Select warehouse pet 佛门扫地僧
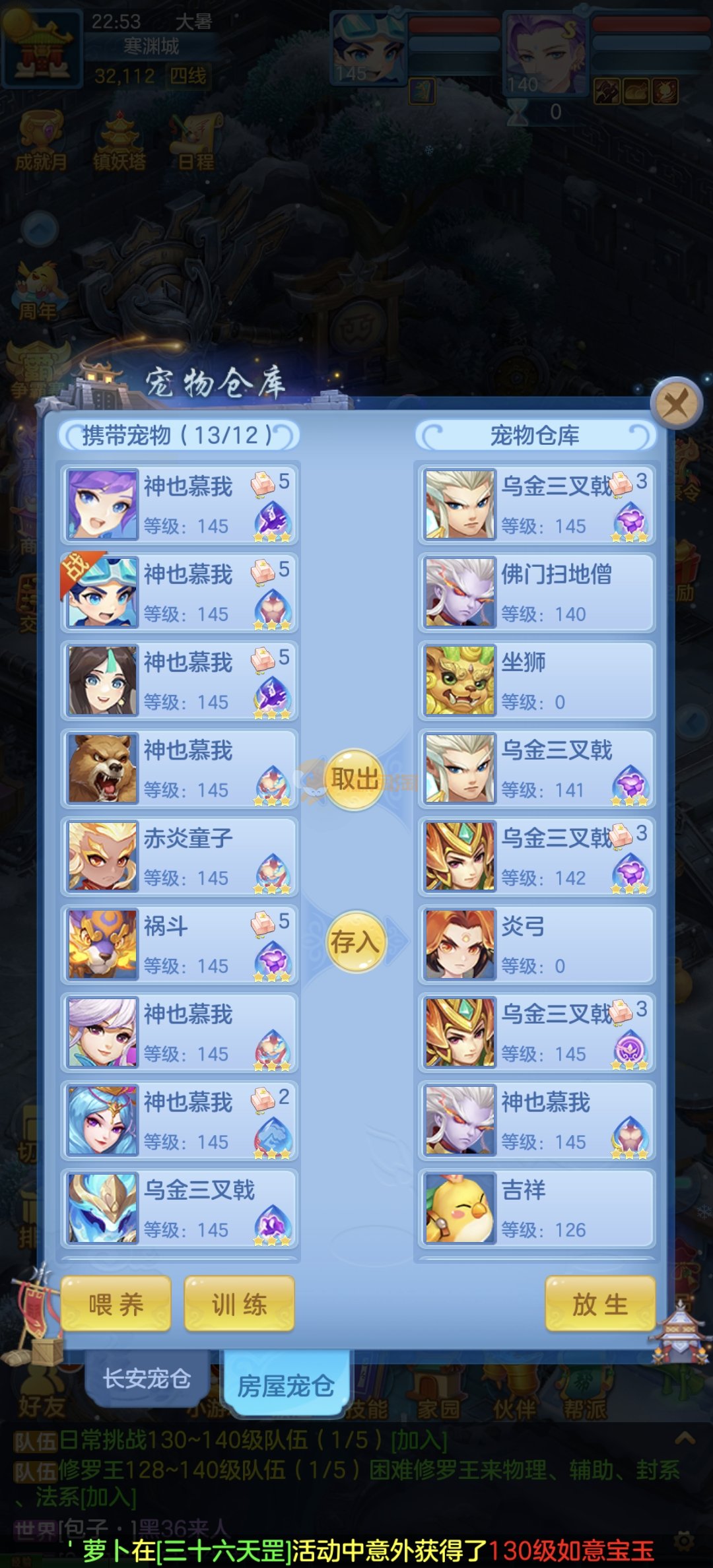 pyautogui.click(x=536, y=593)
